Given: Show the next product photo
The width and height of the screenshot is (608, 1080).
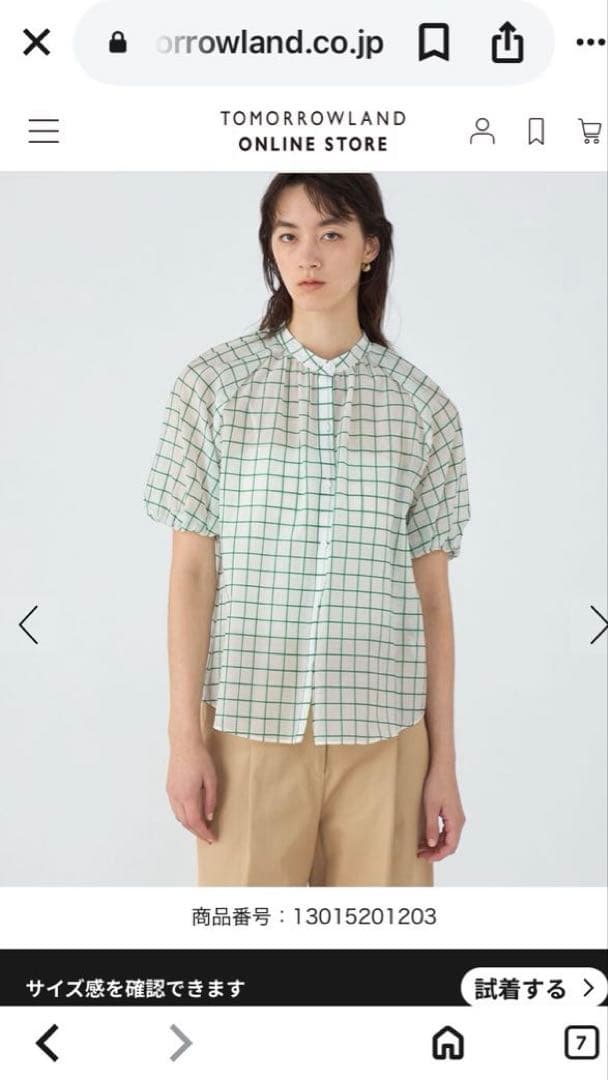Looking at the screenshot, I should 598,625.
